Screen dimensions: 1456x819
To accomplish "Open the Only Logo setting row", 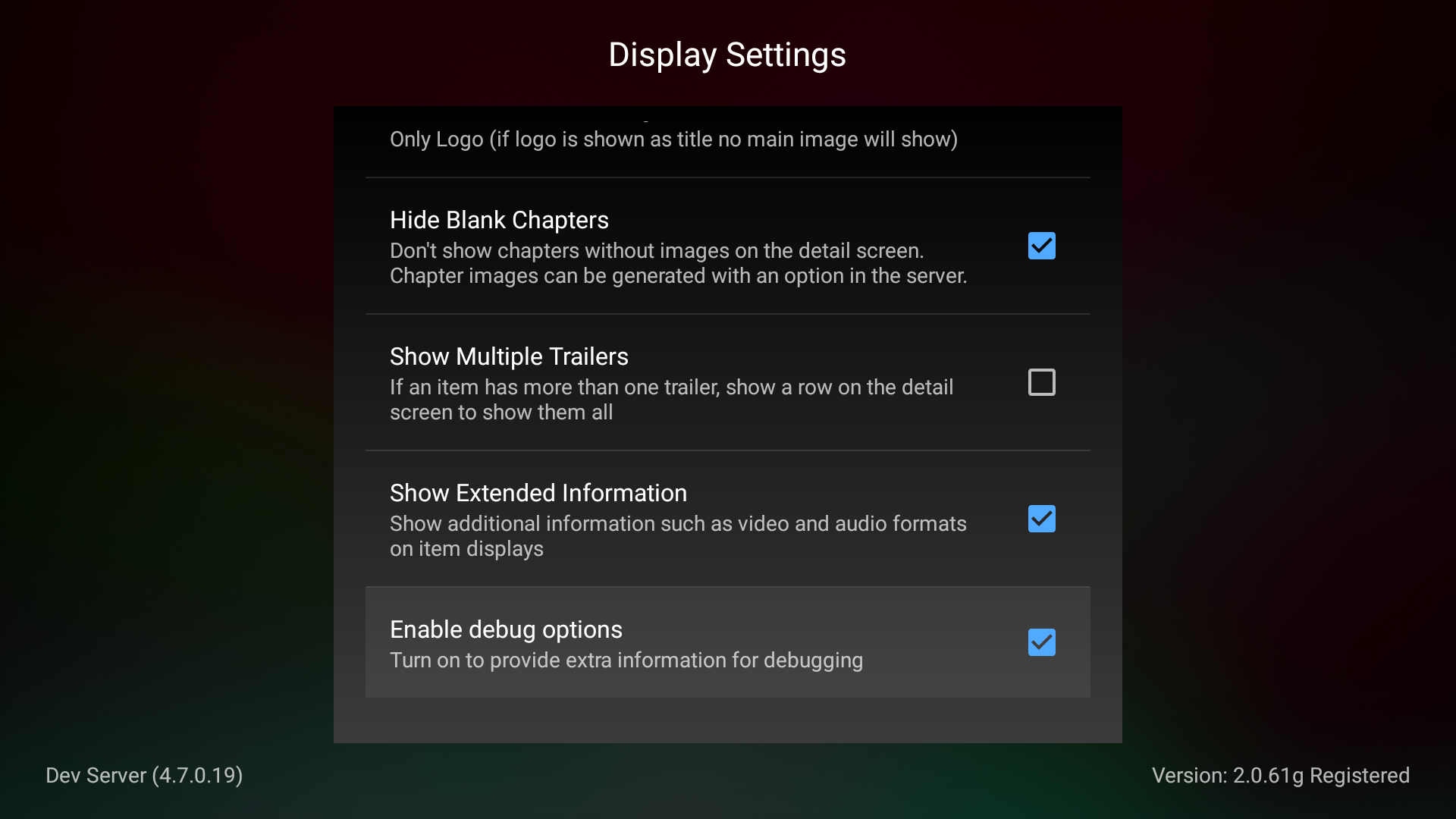I will (x=673, y=140).
